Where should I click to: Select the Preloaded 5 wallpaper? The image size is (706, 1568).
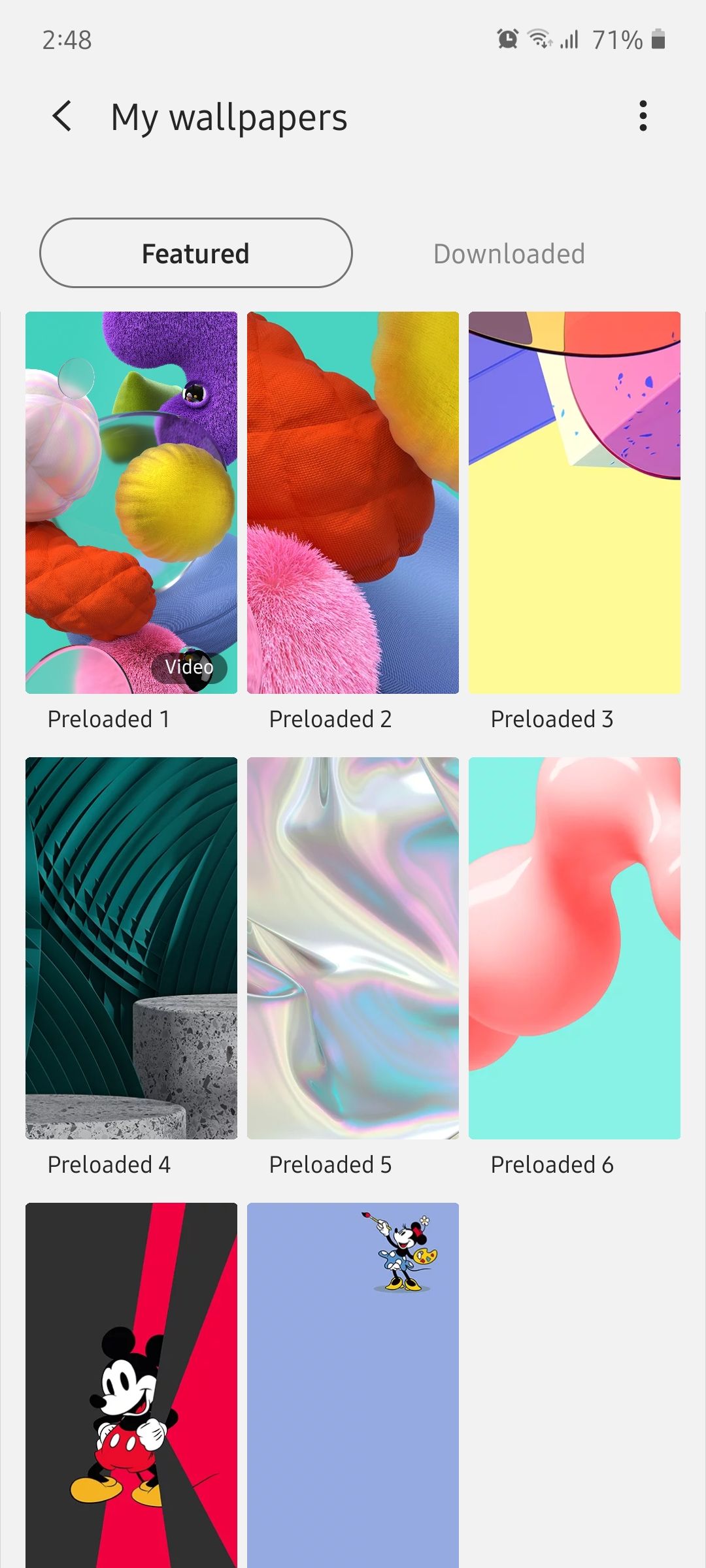coord(353,948)
